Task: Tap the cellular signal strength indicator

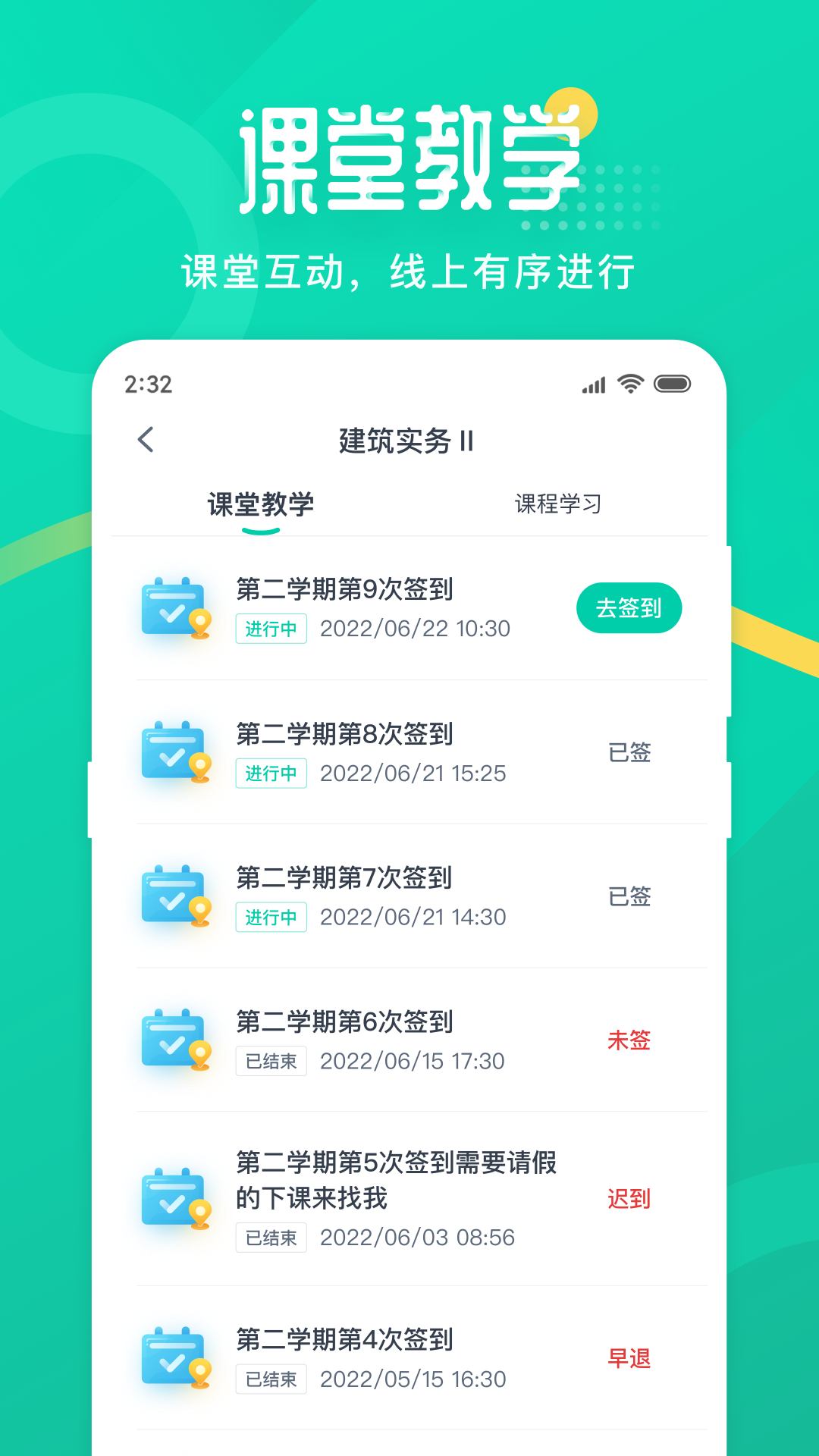Action: (592, 384)
